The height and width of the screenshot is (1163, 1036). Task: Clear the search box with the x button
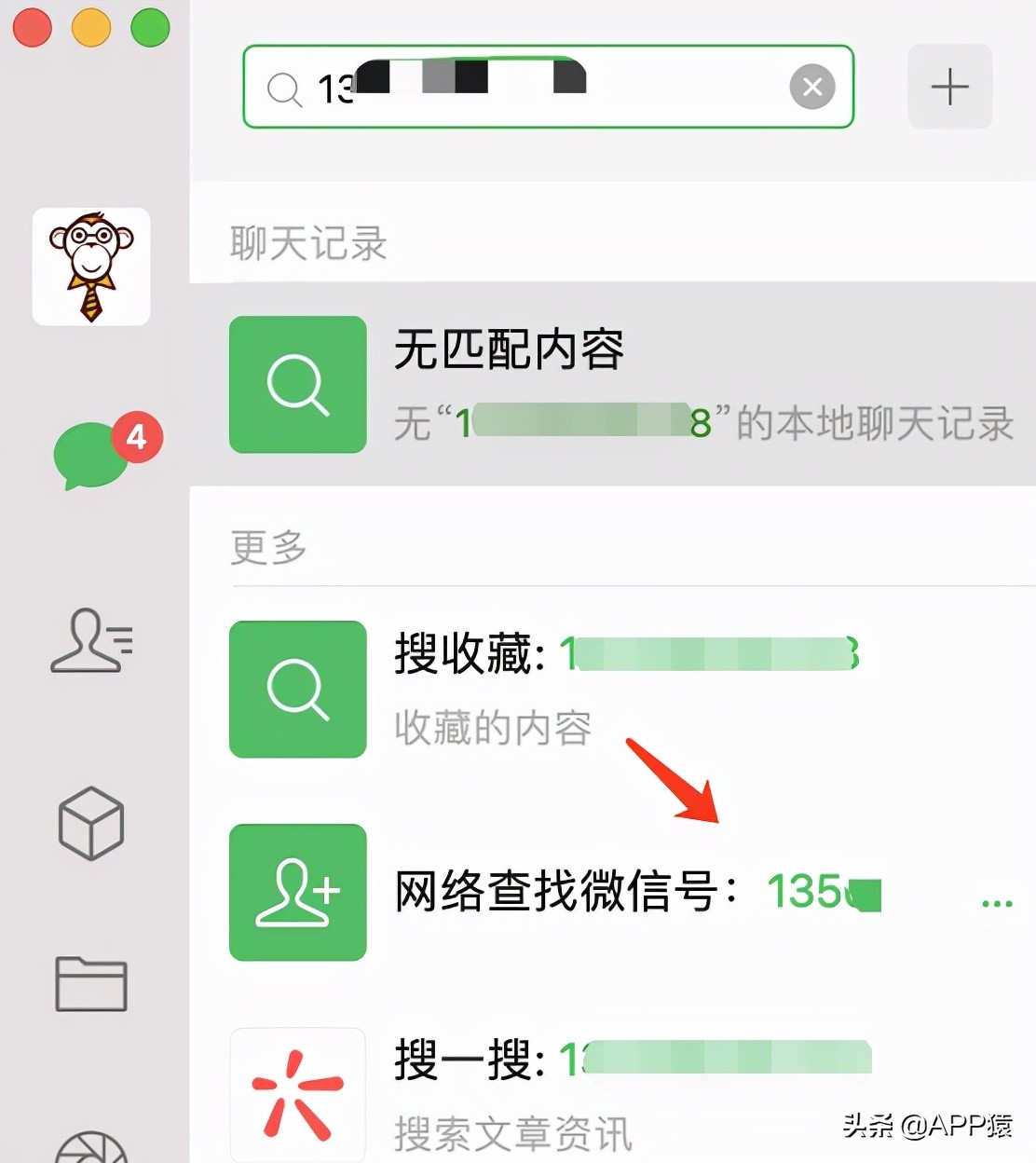point(811,87)
